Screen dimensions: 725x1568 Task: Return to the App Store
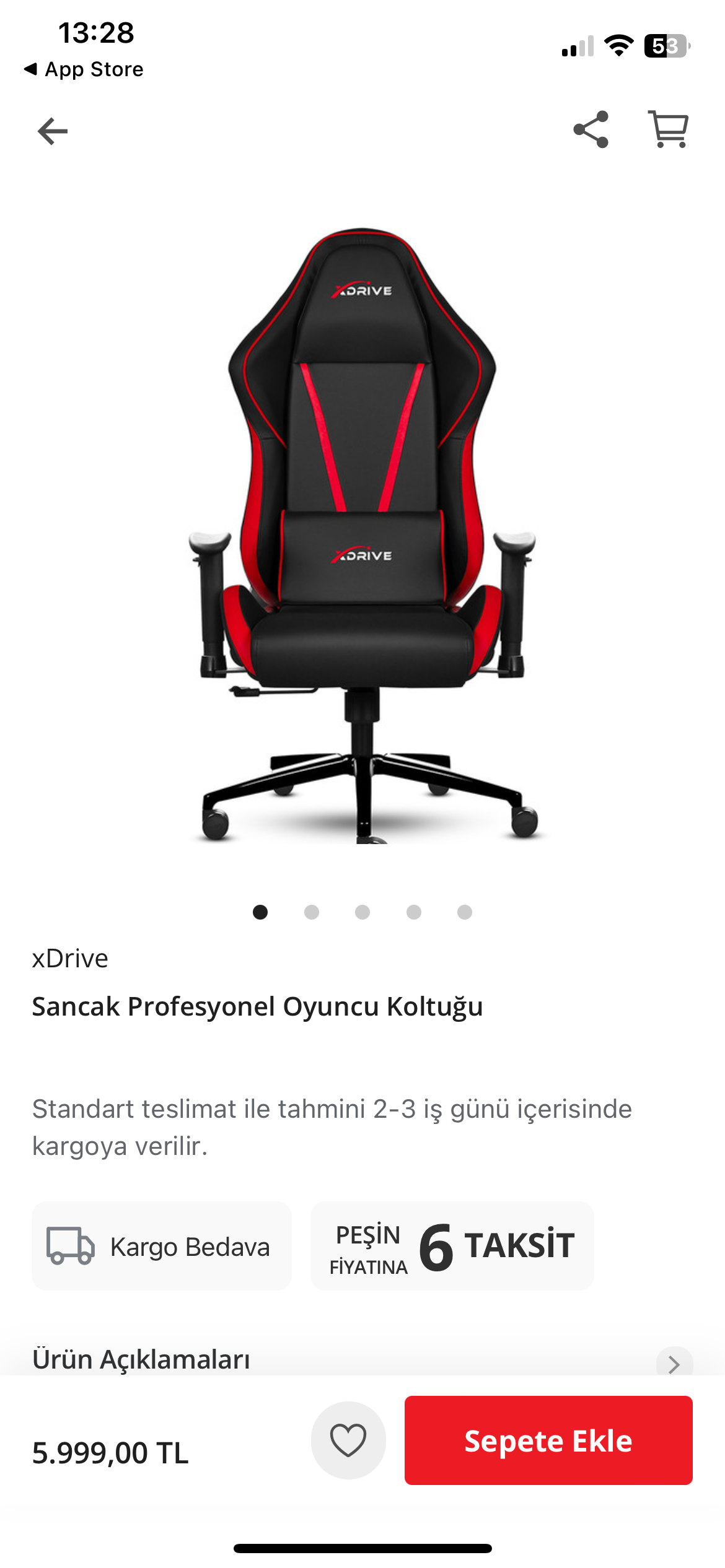(84, 69)
